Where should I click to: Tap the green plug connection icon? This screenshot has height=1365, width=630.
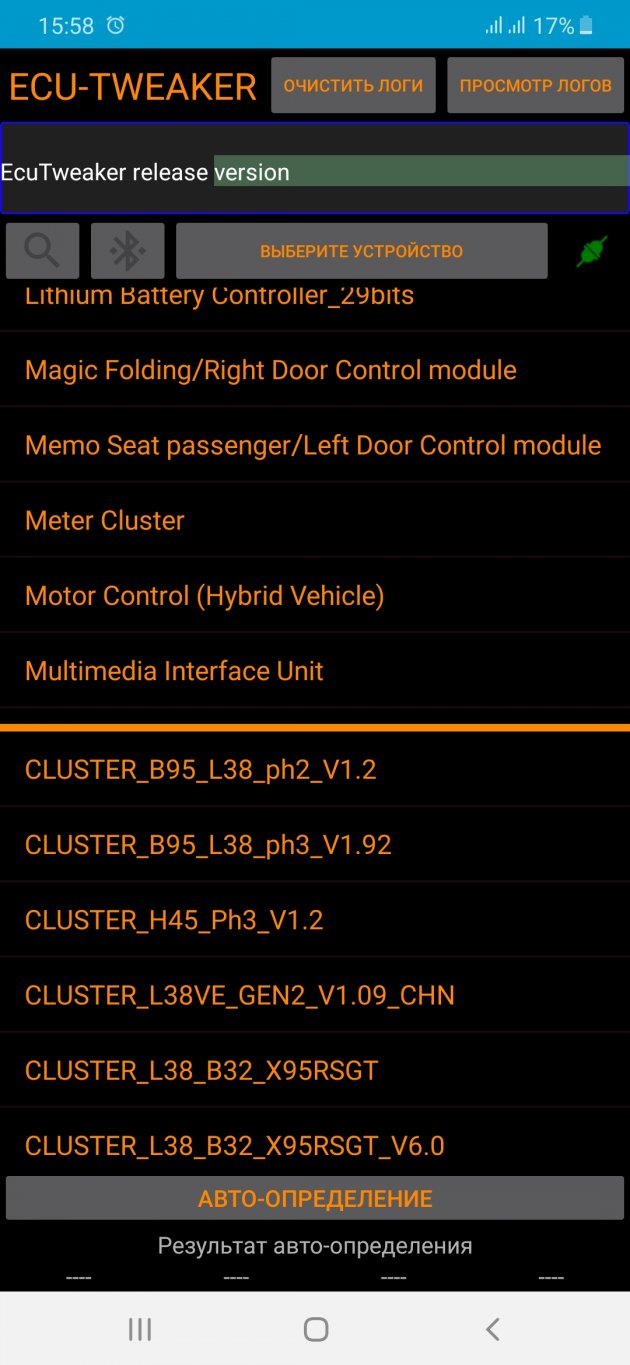[x=592, y=251]
